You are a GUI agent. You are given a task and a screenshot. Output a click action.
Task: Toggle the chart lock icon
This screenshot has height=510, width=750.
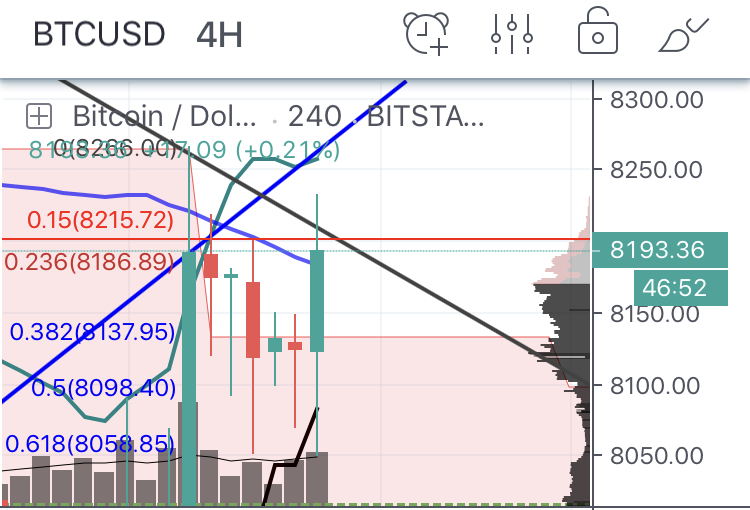click(x=597, y=33)
